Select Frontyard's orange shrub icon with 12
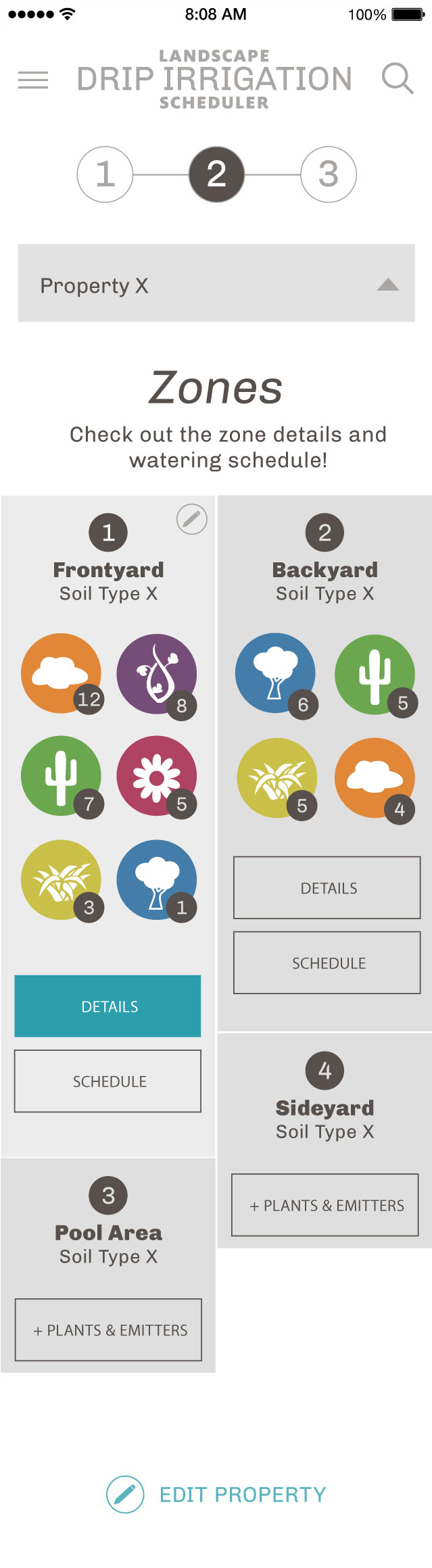This screenshot has width=432, height=1568. [x=61, y=673]
